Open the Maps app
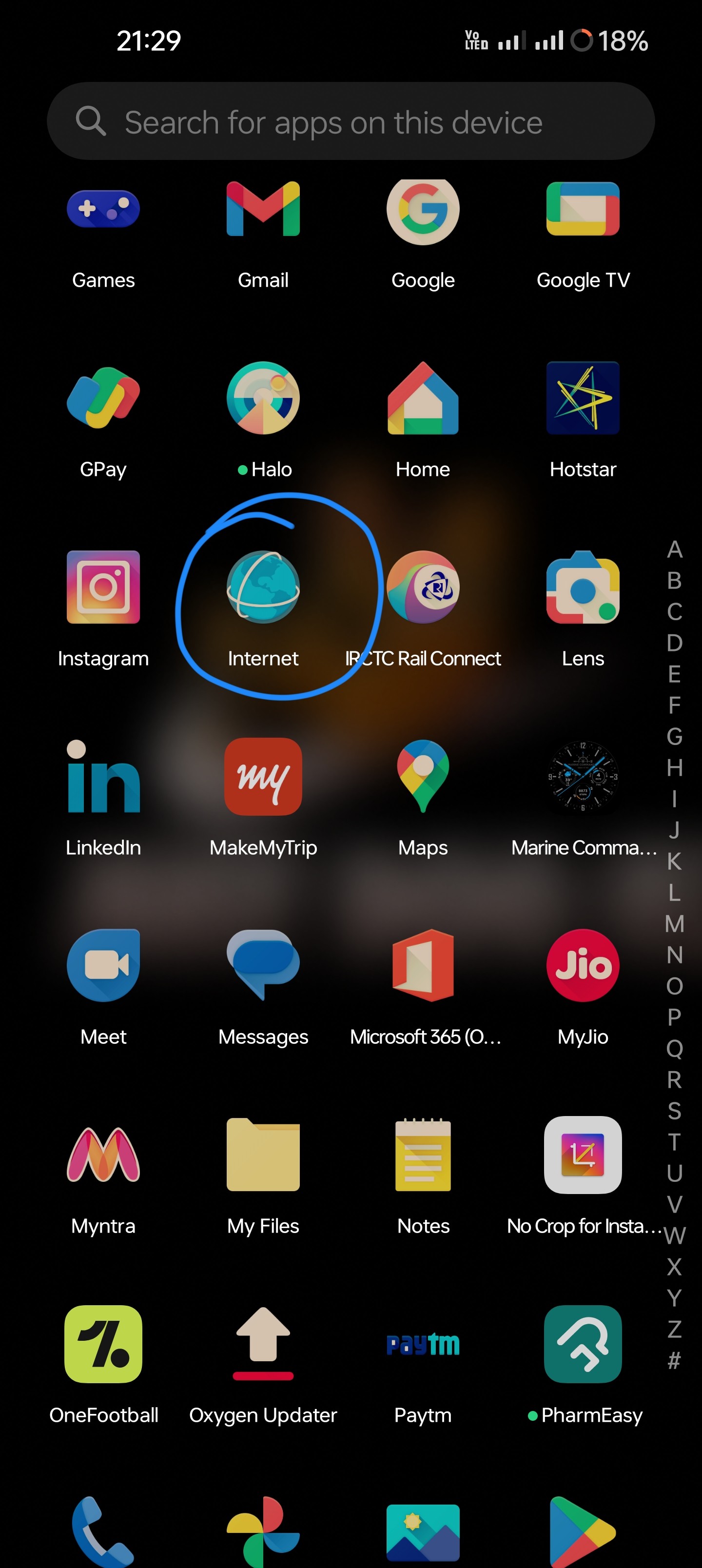 coord(423,777)
